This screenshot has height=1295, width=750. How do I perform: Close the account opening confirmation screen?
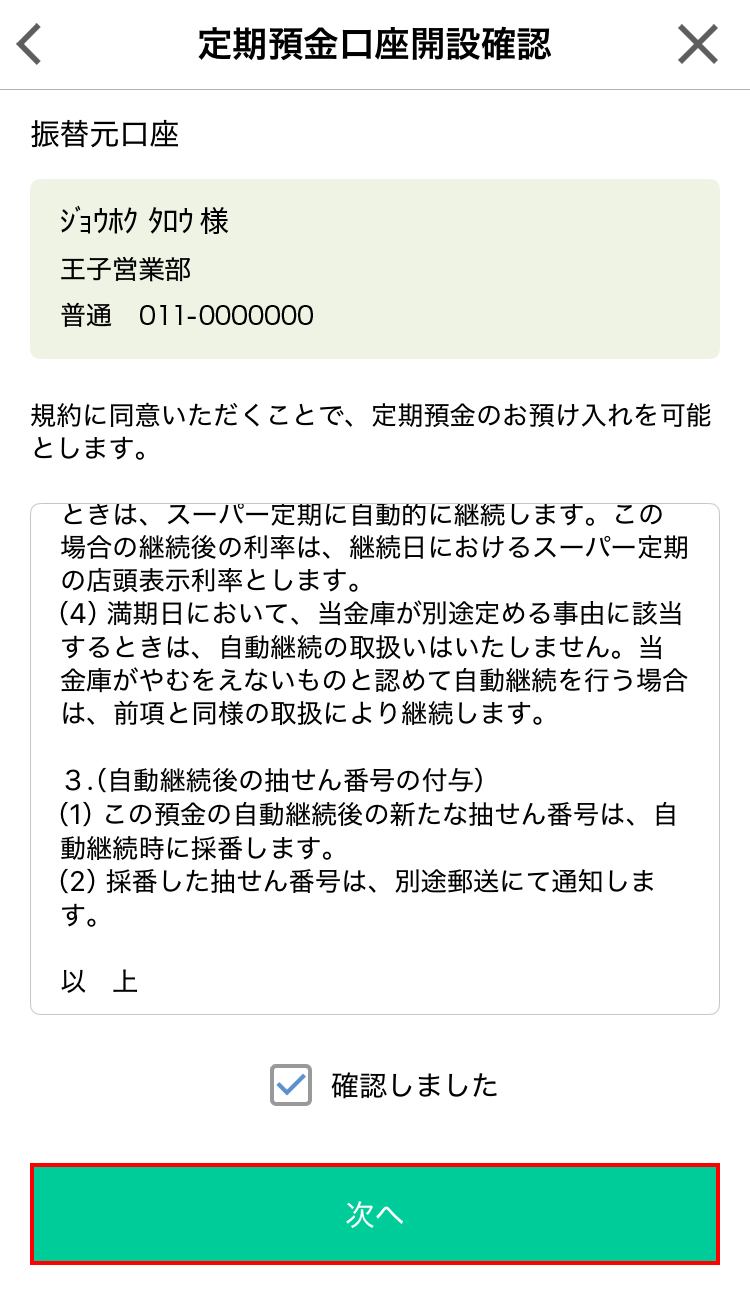[x=698, y=45]
